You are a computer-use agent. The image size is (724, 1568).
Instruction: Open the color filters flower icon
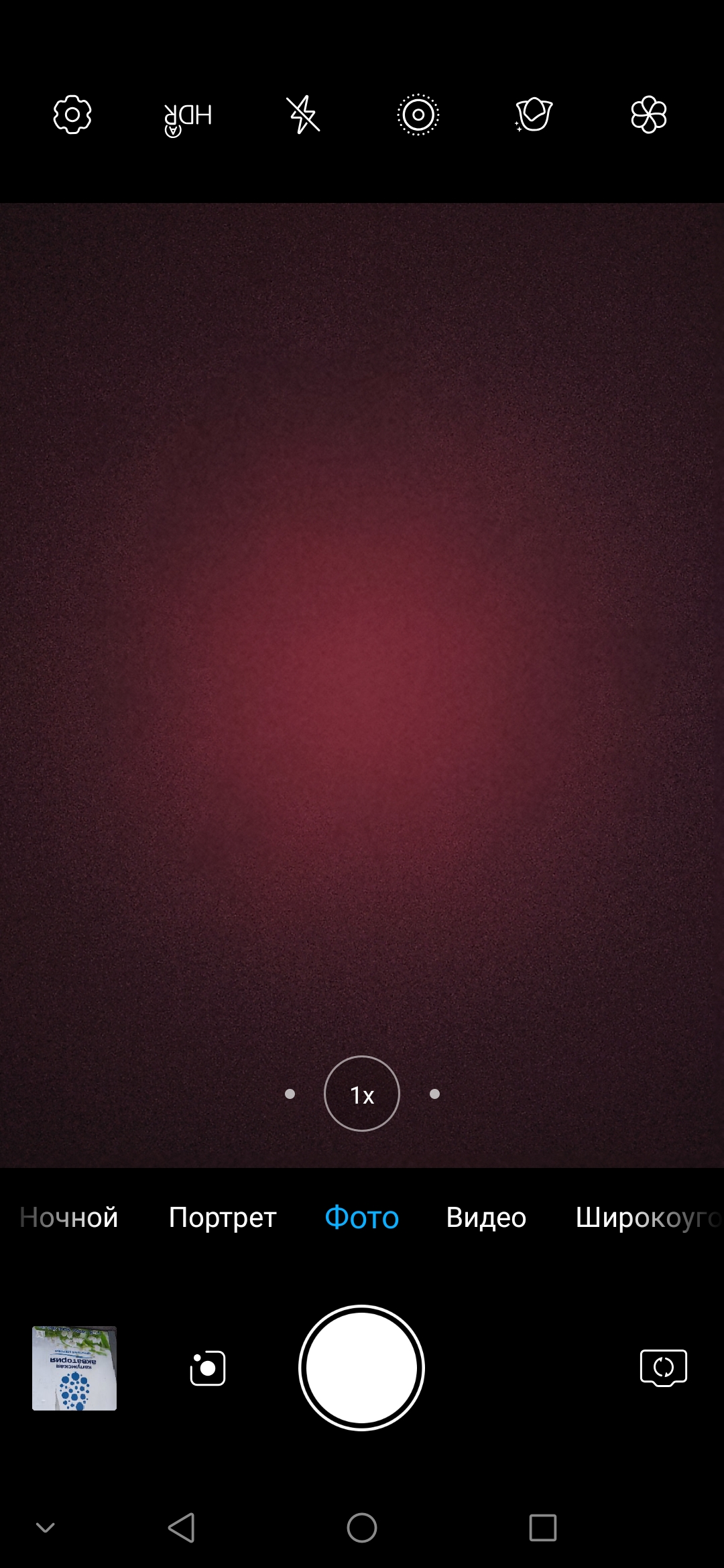(x=649, y=115)
